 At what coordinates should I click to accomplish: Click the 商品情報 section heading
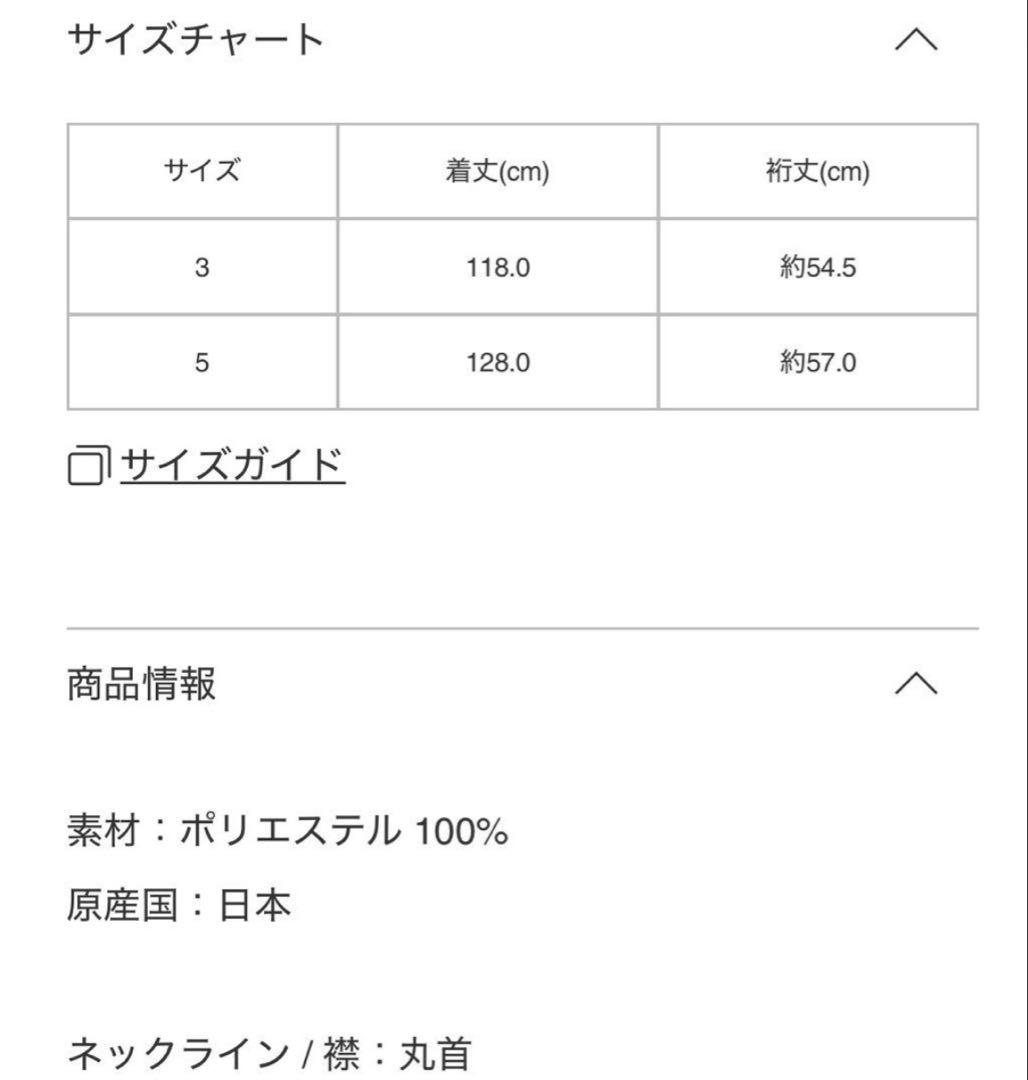(138, 683)
